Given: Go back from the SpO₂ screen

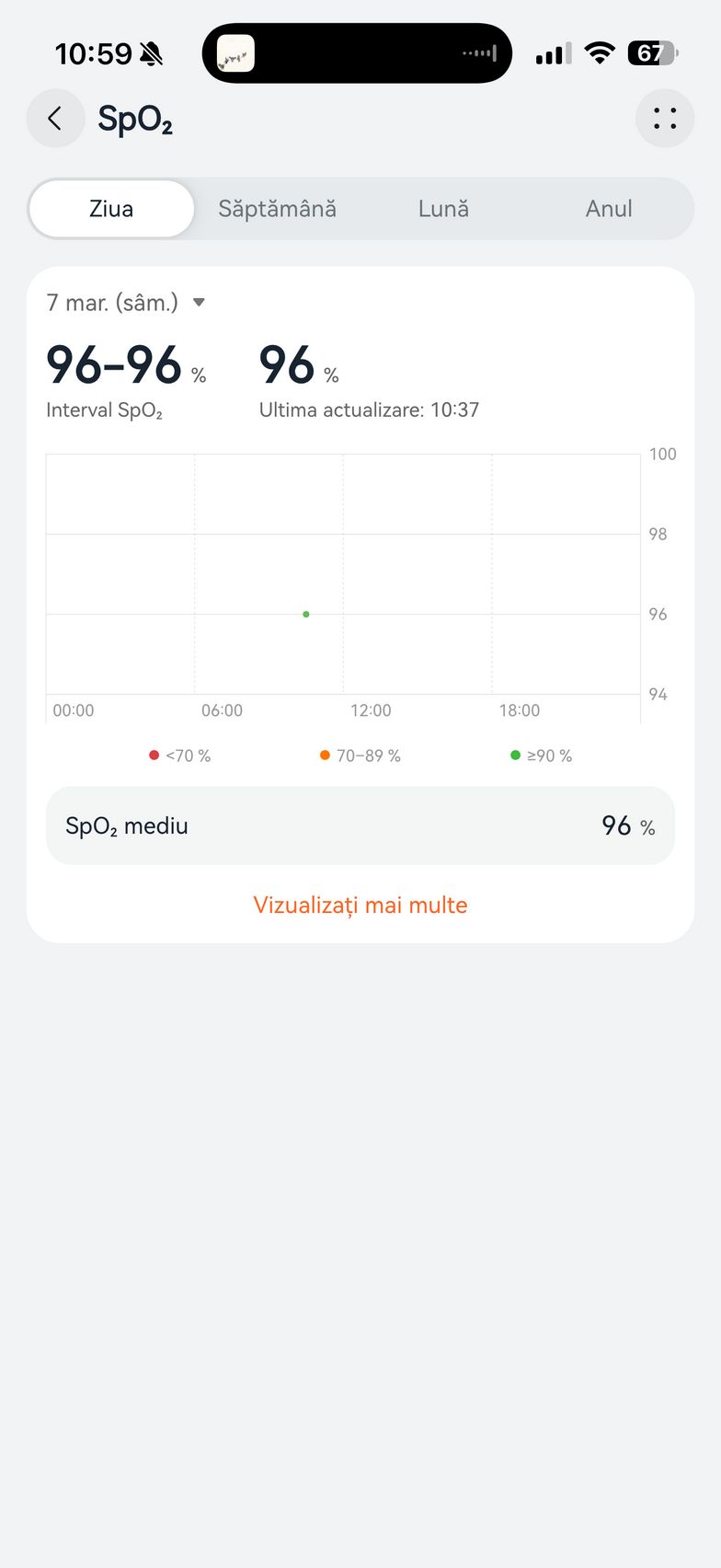Looking at the screenshot, I should pyautogui.click(x=55, y=119).
